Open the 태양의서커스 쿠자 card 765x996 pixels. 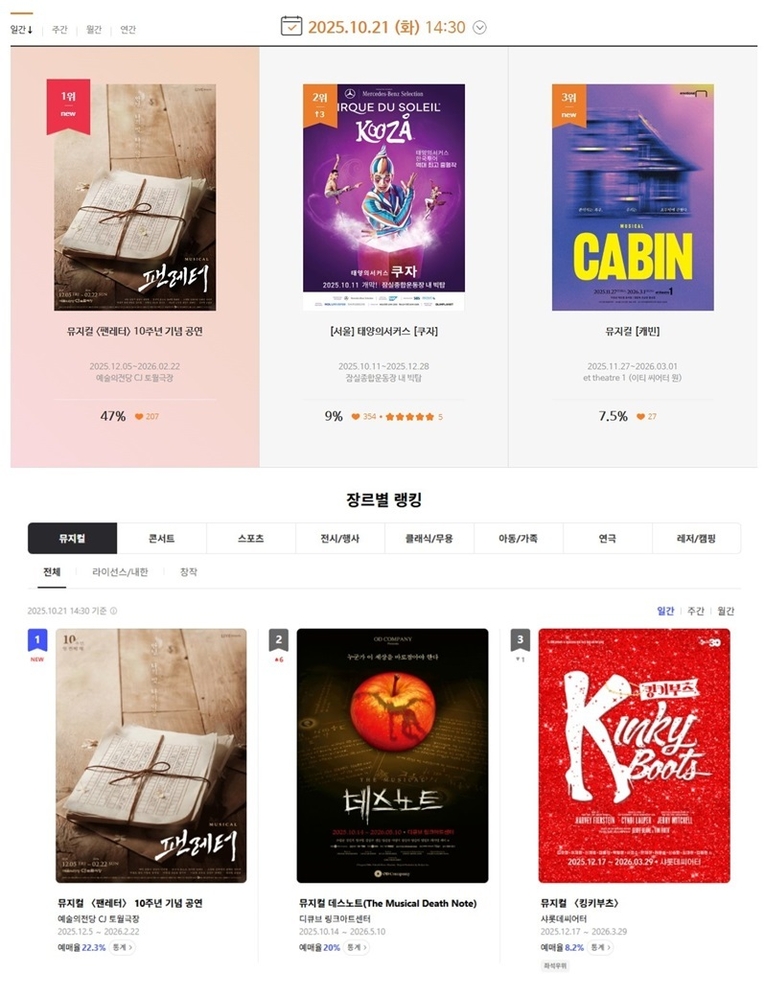(x=384, y=198)
